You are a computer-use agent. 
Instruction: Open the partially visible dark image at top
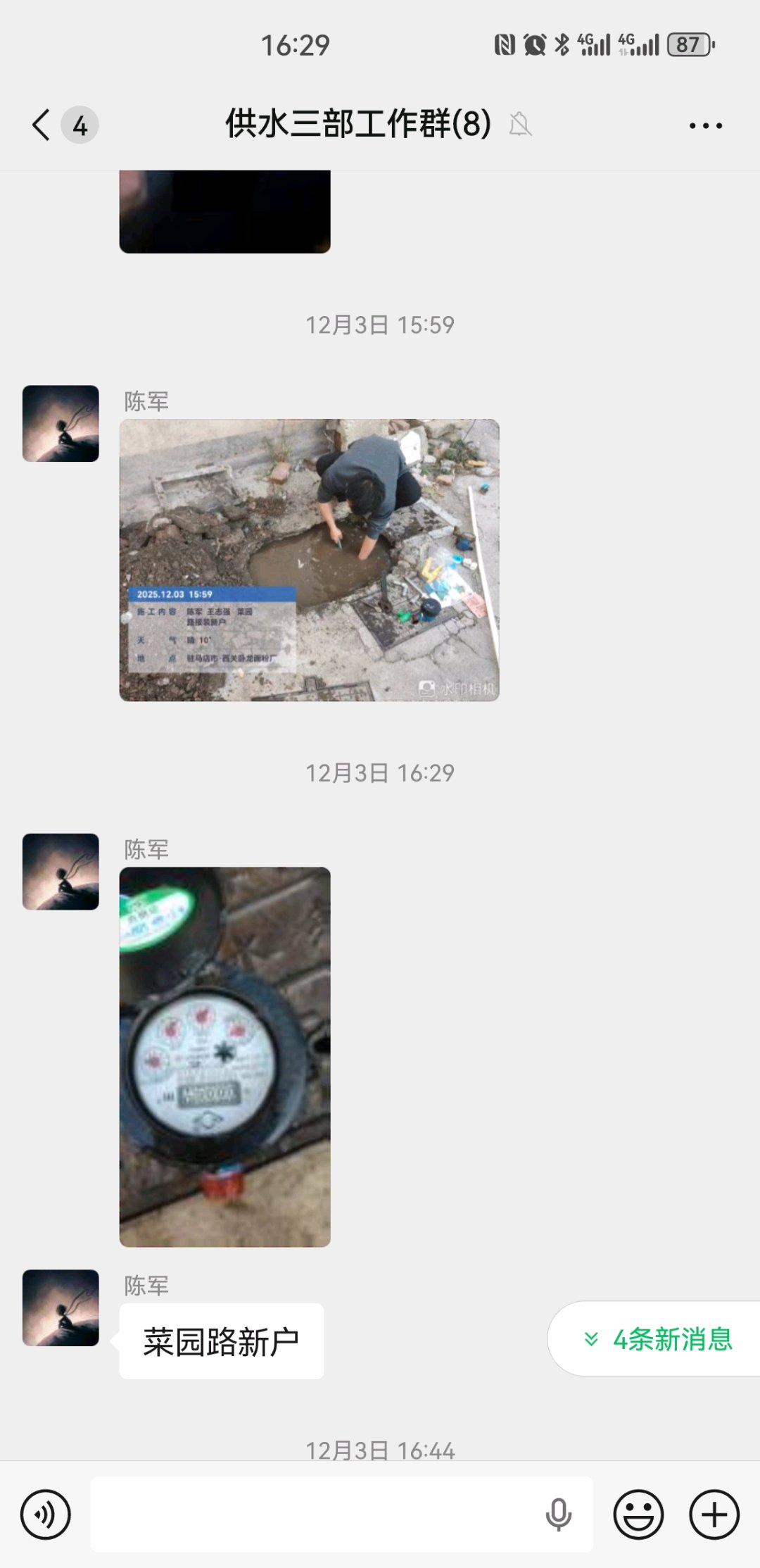[x=224, y=211]
